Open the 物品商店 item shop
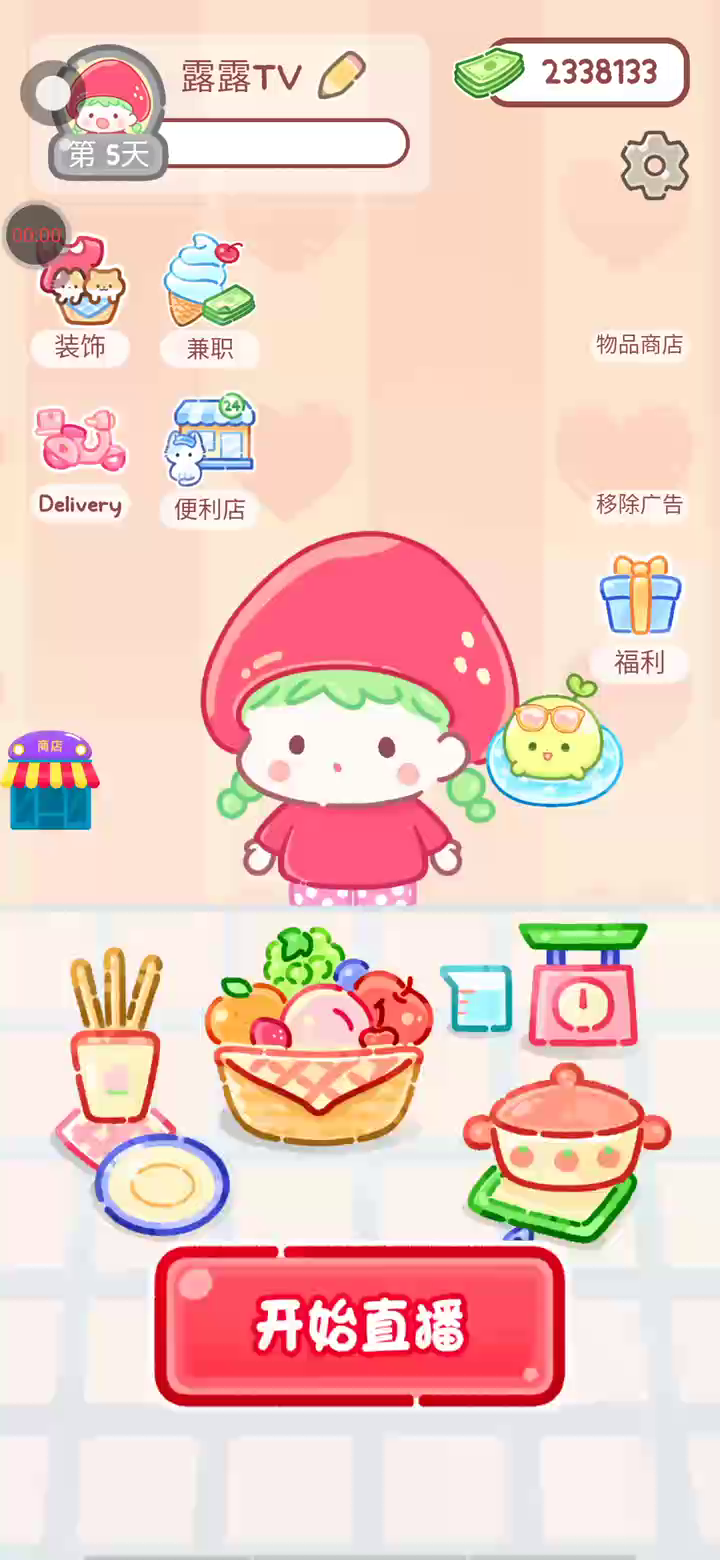Image resolution: width=720 pixels, height=1560 pixels. pos(639,345)
